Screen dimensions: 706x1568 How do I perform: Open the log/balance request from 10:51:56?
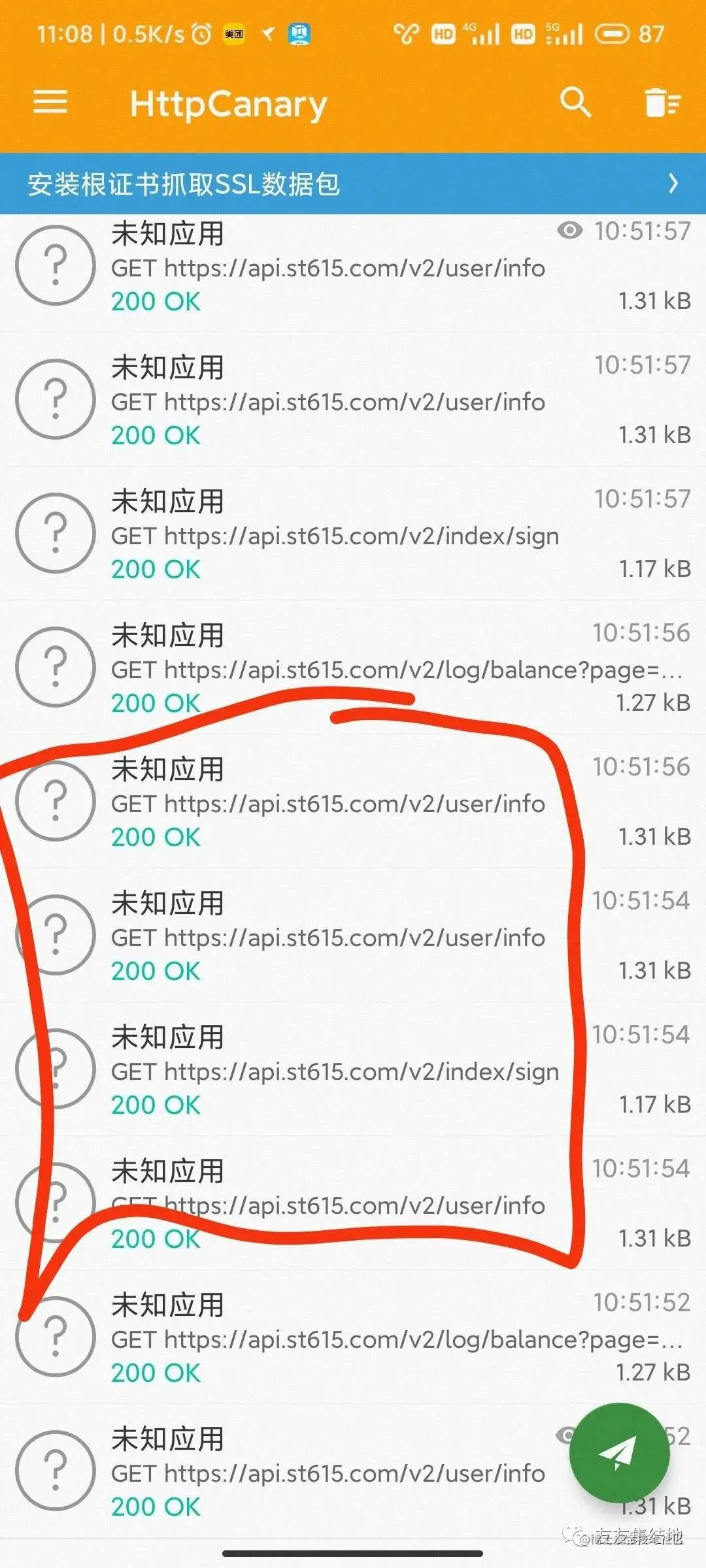coord(353,668)
